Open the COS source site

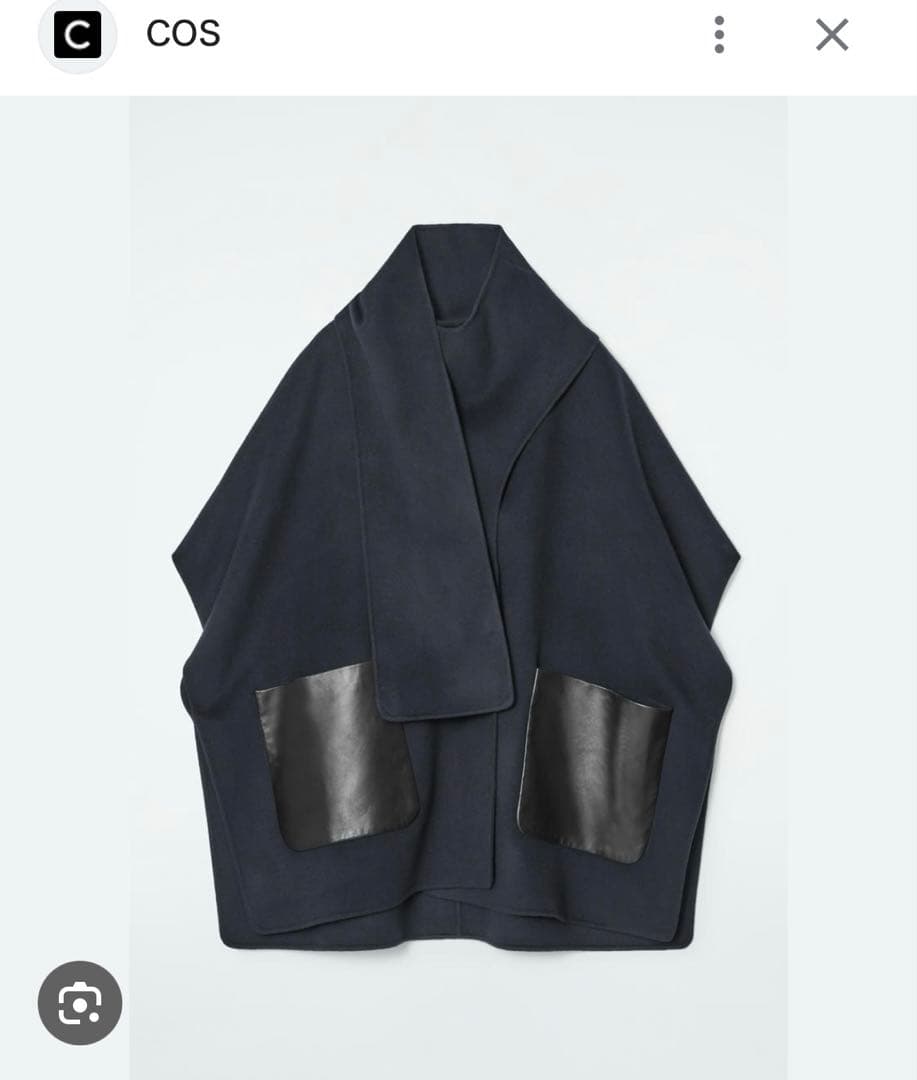pos(183,34)
